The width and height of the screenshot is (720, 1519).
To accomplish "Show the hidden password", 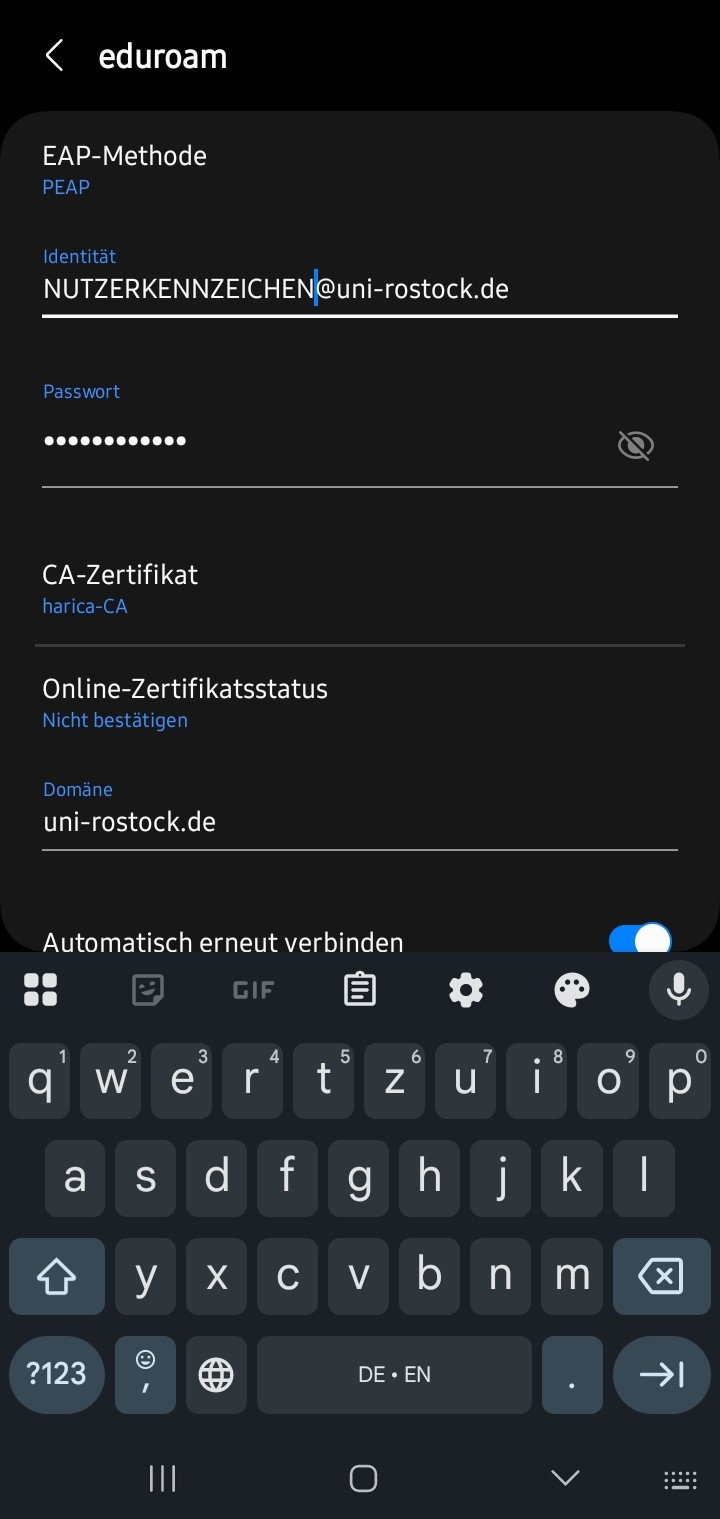I will tap(636, 445).
